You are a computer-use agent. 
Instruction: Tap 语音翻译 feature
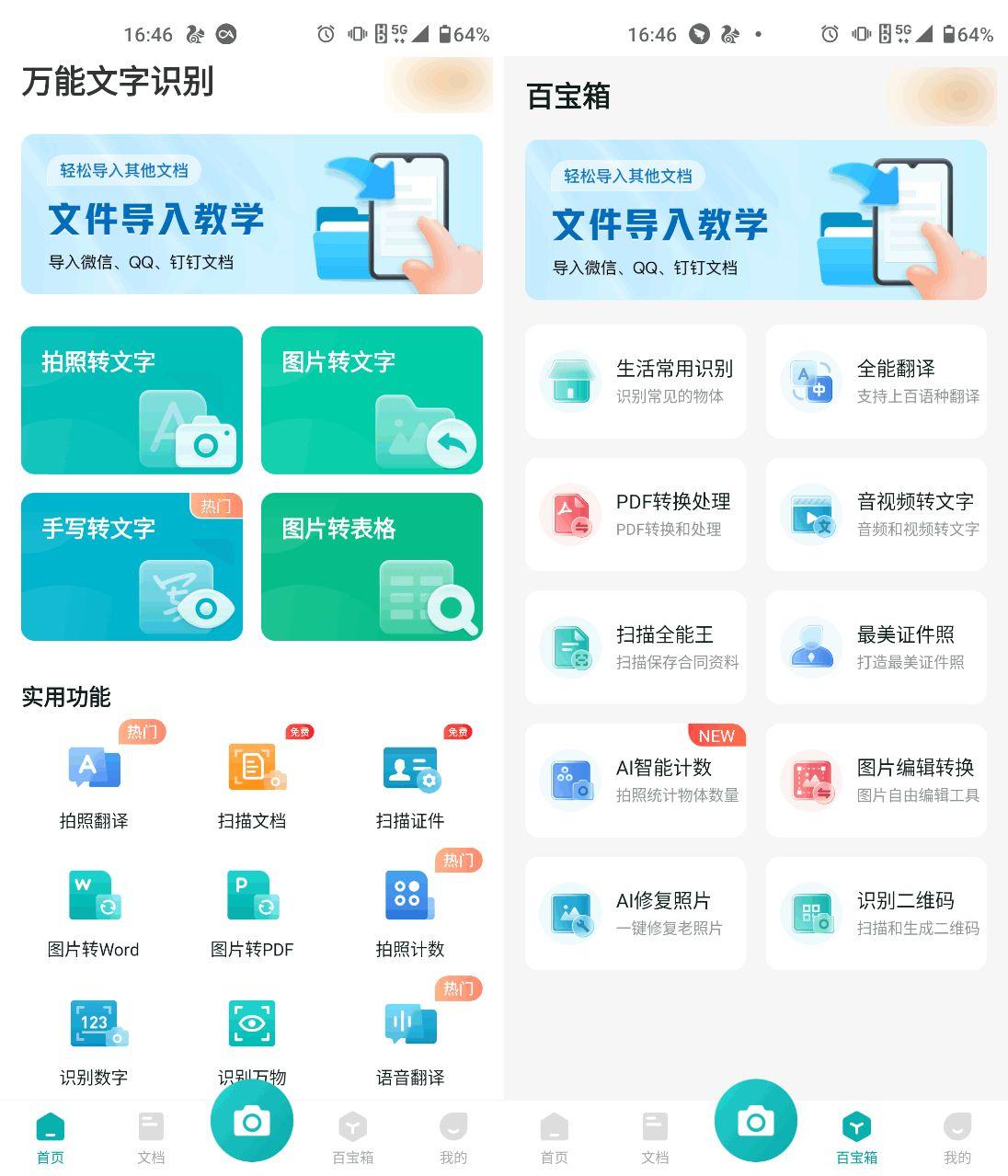[x=410, y=1039]
